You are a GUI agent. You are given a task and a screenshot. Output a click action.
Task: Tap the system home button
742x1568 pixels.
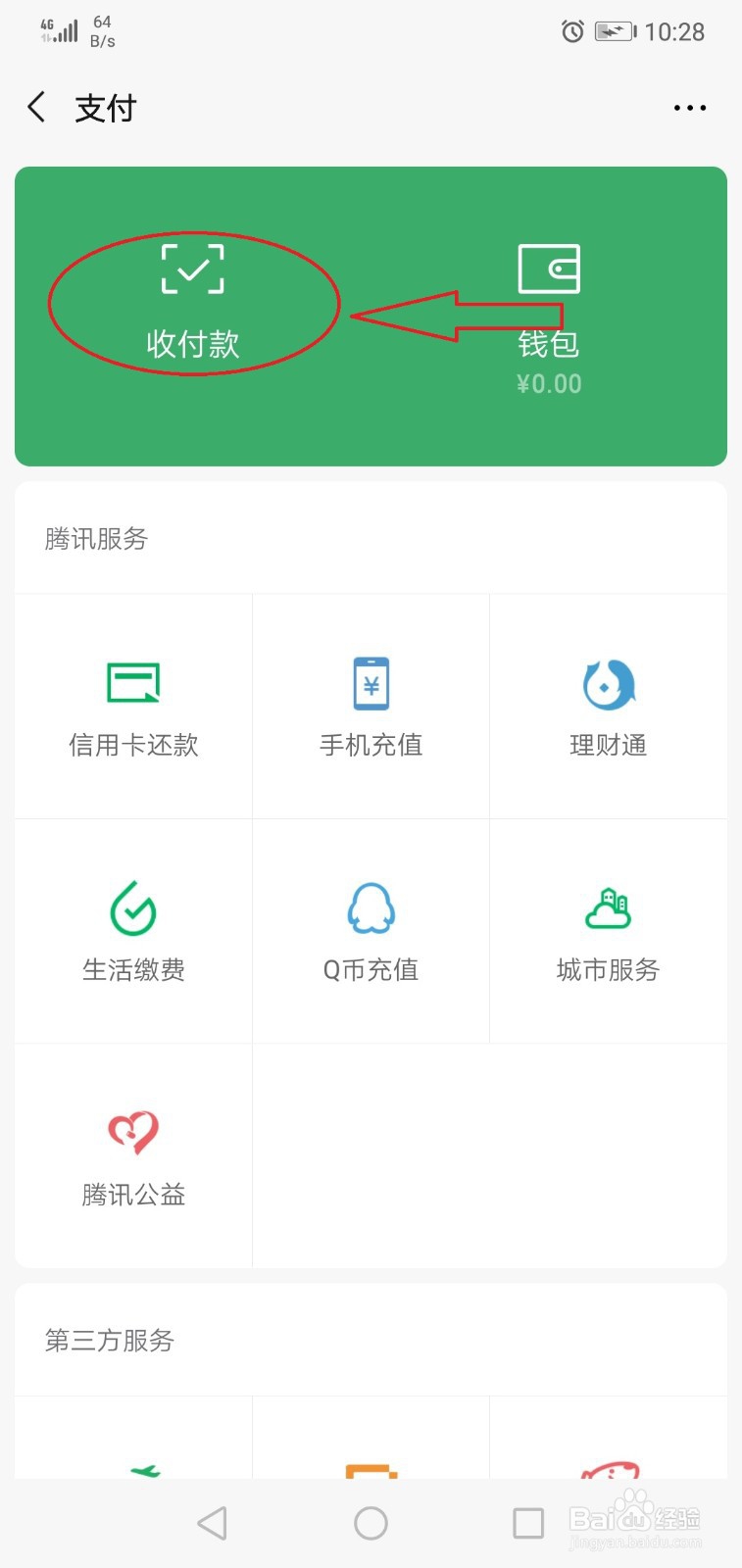[371, 1523]
